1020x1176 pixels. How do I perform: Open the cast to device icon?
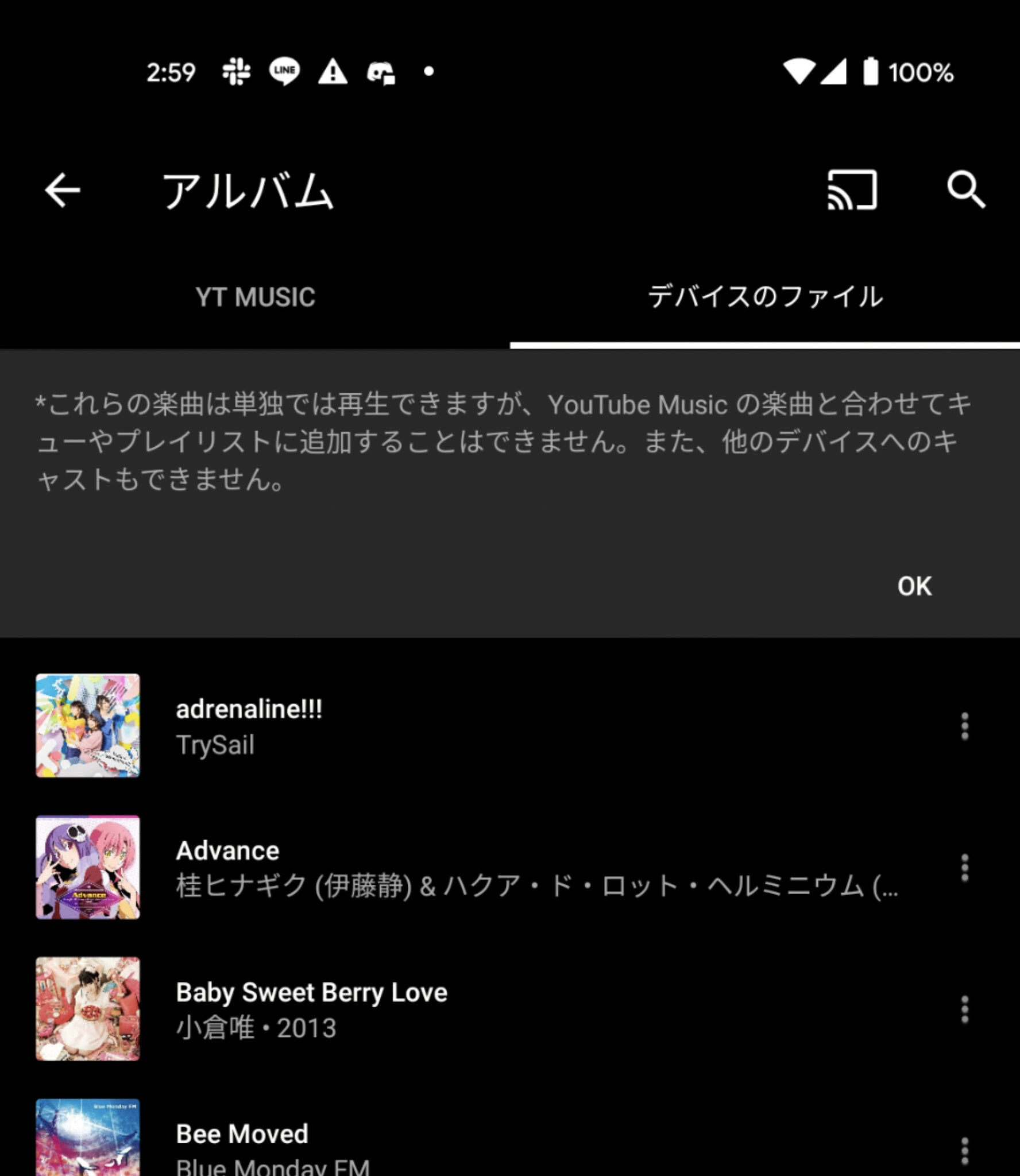[x=852, y=190]
